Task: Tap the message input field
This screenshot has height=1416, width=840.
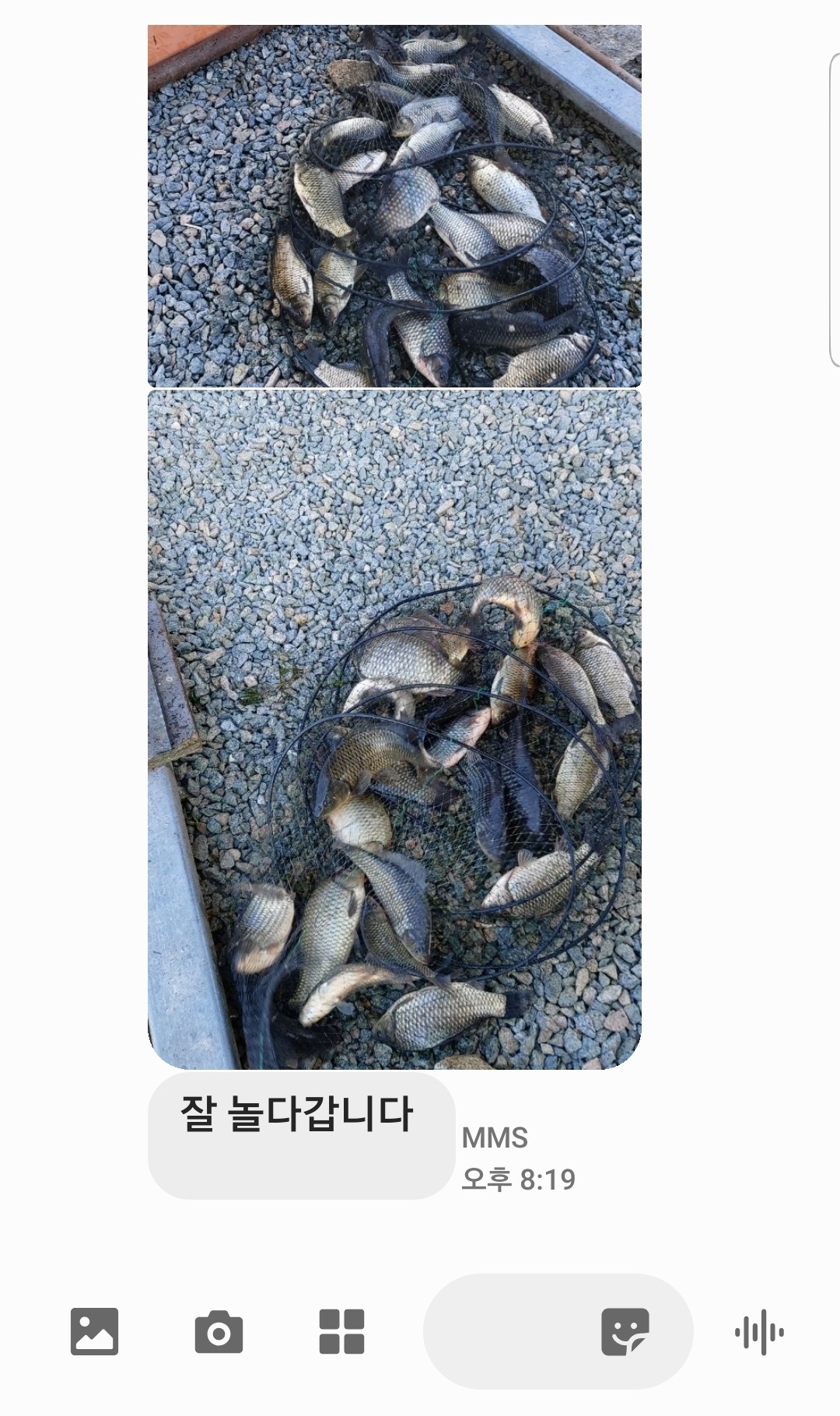Action: pyautogui.click(x=506, y=1331)
